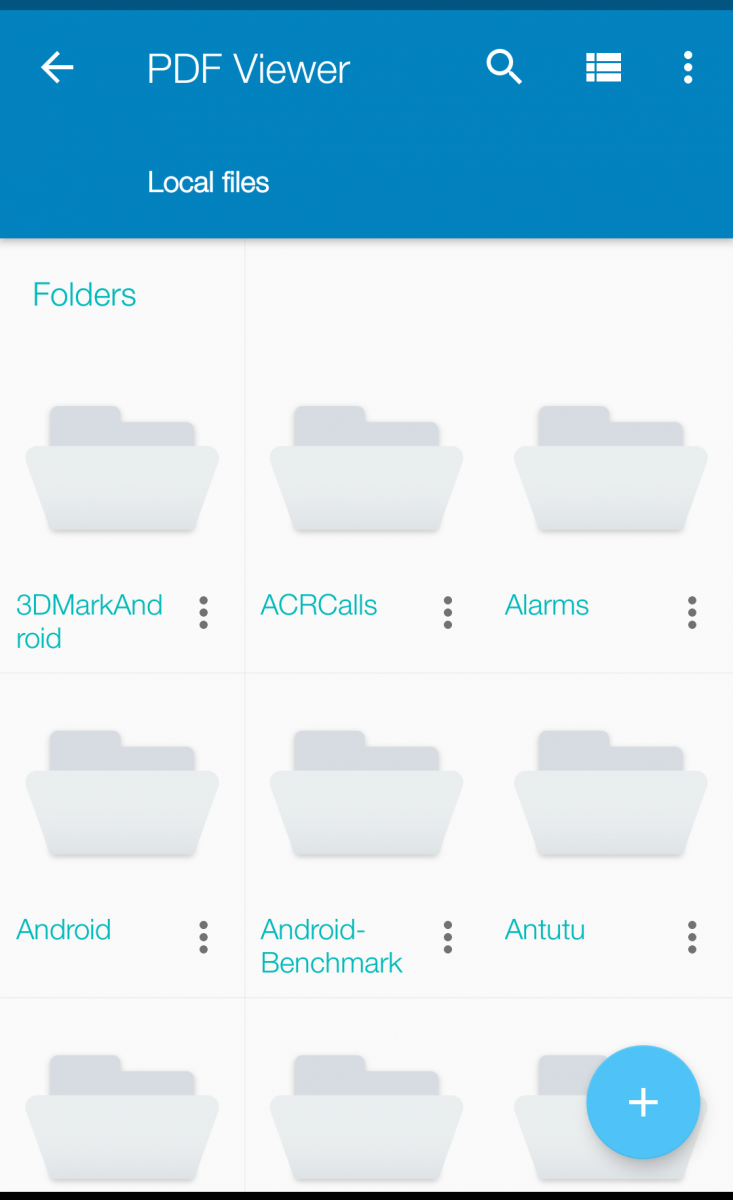Open the app bar overflow menu
The image size is (733, 1200).
click(688, 68)
